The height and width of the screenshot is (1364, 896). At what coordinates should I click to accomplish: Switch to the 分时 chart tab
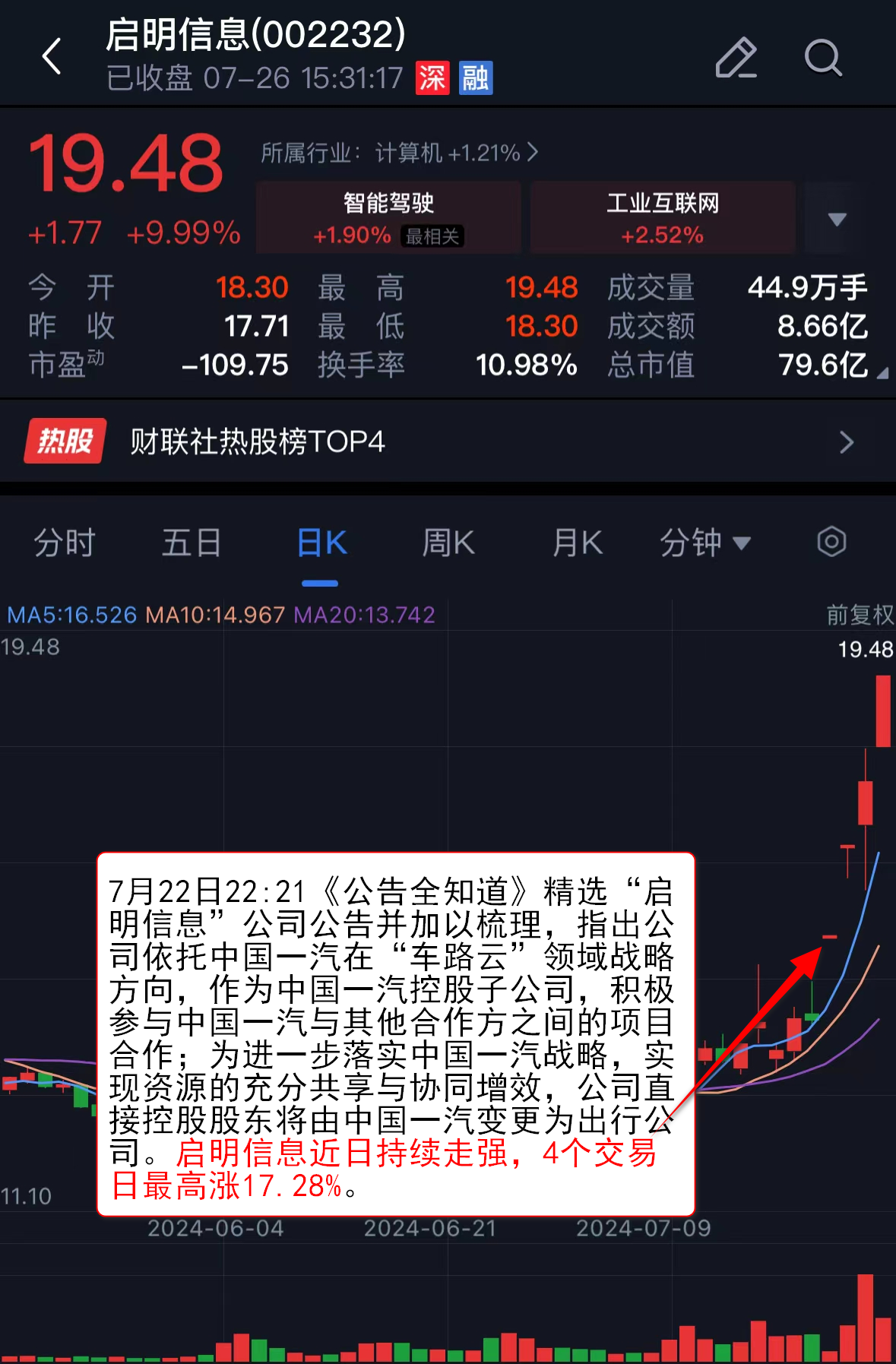tap(65, 543)
